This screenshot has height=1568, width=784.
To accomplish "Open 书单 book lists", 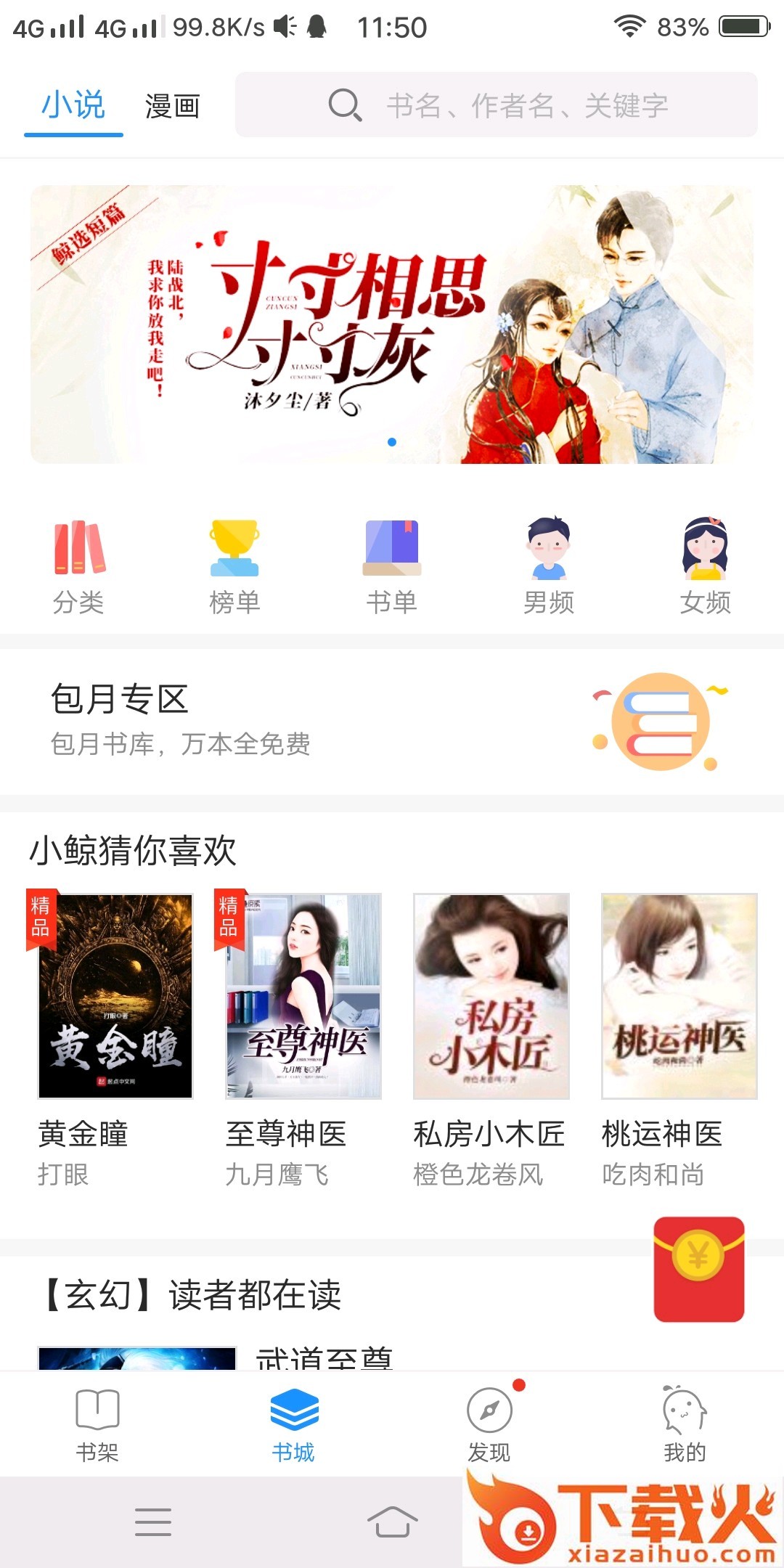I will (x=392, y=566).
